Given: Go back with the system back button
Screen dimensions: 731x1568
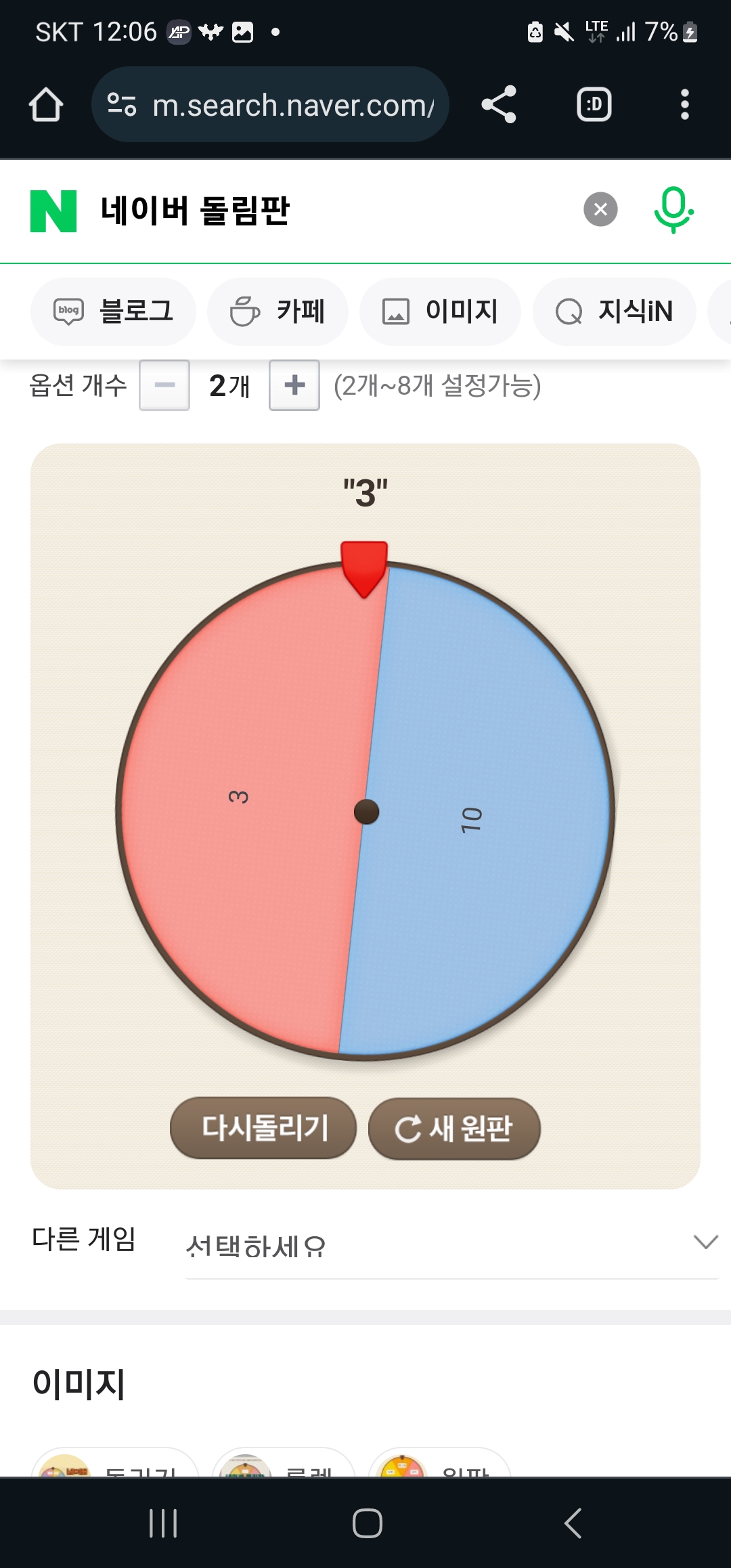Looking at the screenshot, I should 573,1523.
